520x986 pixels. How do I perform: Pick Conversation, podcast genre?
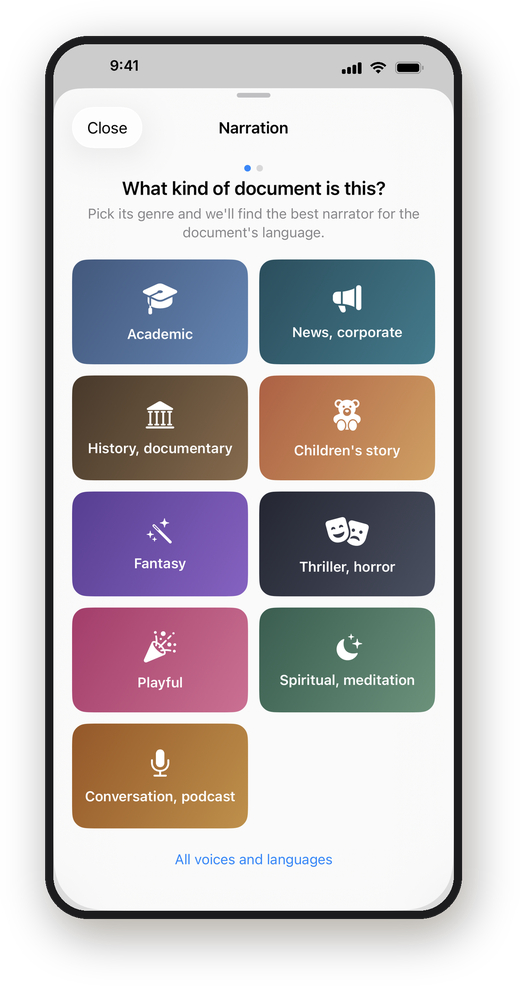[160, 776]
